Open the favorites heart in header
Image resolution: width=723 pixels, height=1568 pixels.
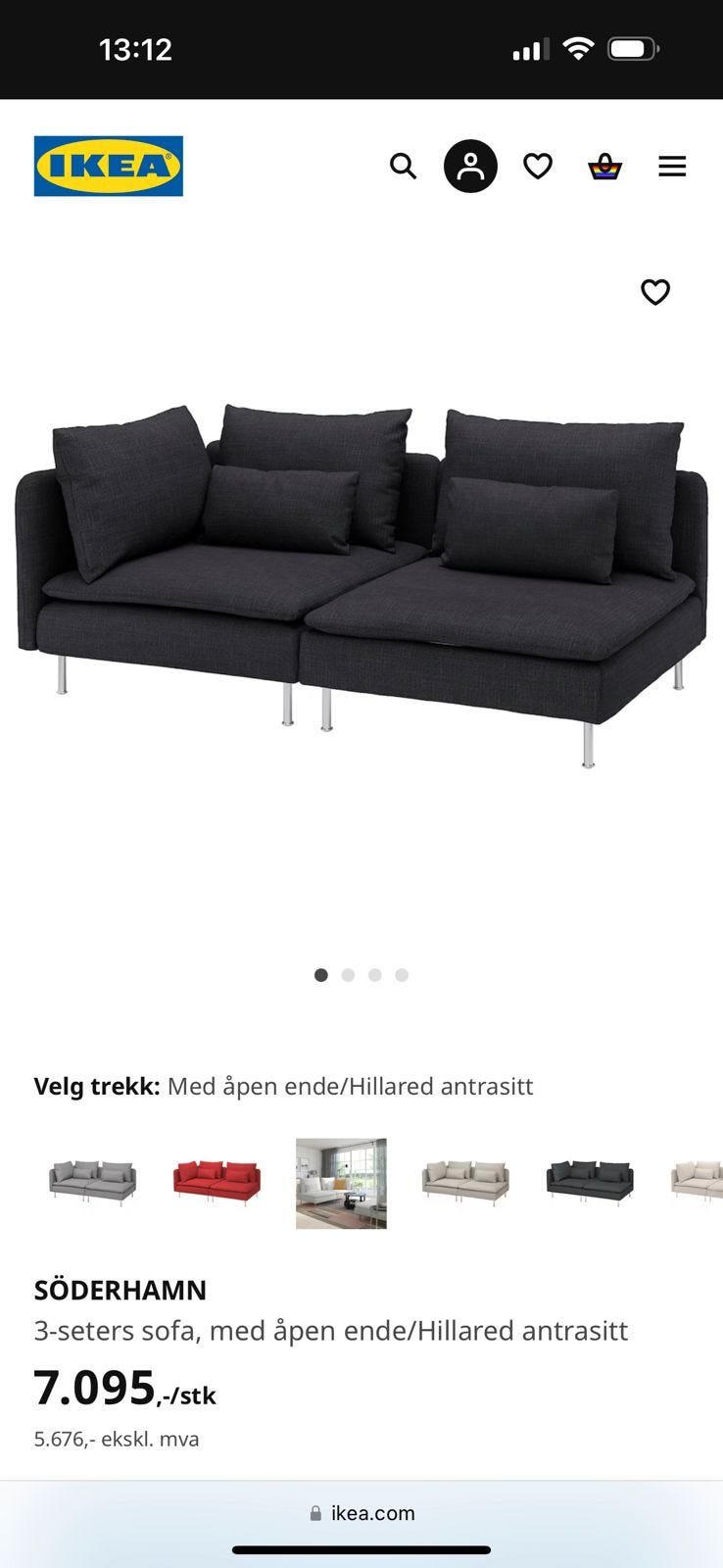click(x=538, y=167)
